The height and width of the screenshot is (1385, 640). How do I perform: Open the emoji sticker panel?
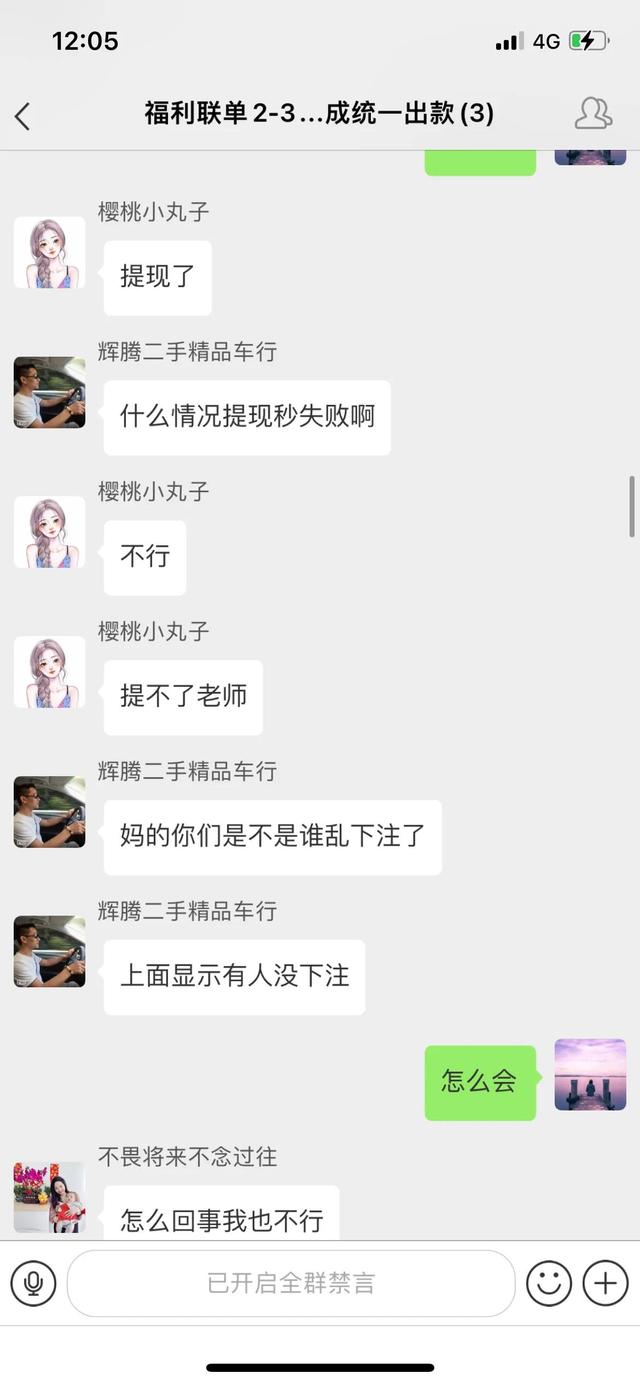pos(549,1283)
